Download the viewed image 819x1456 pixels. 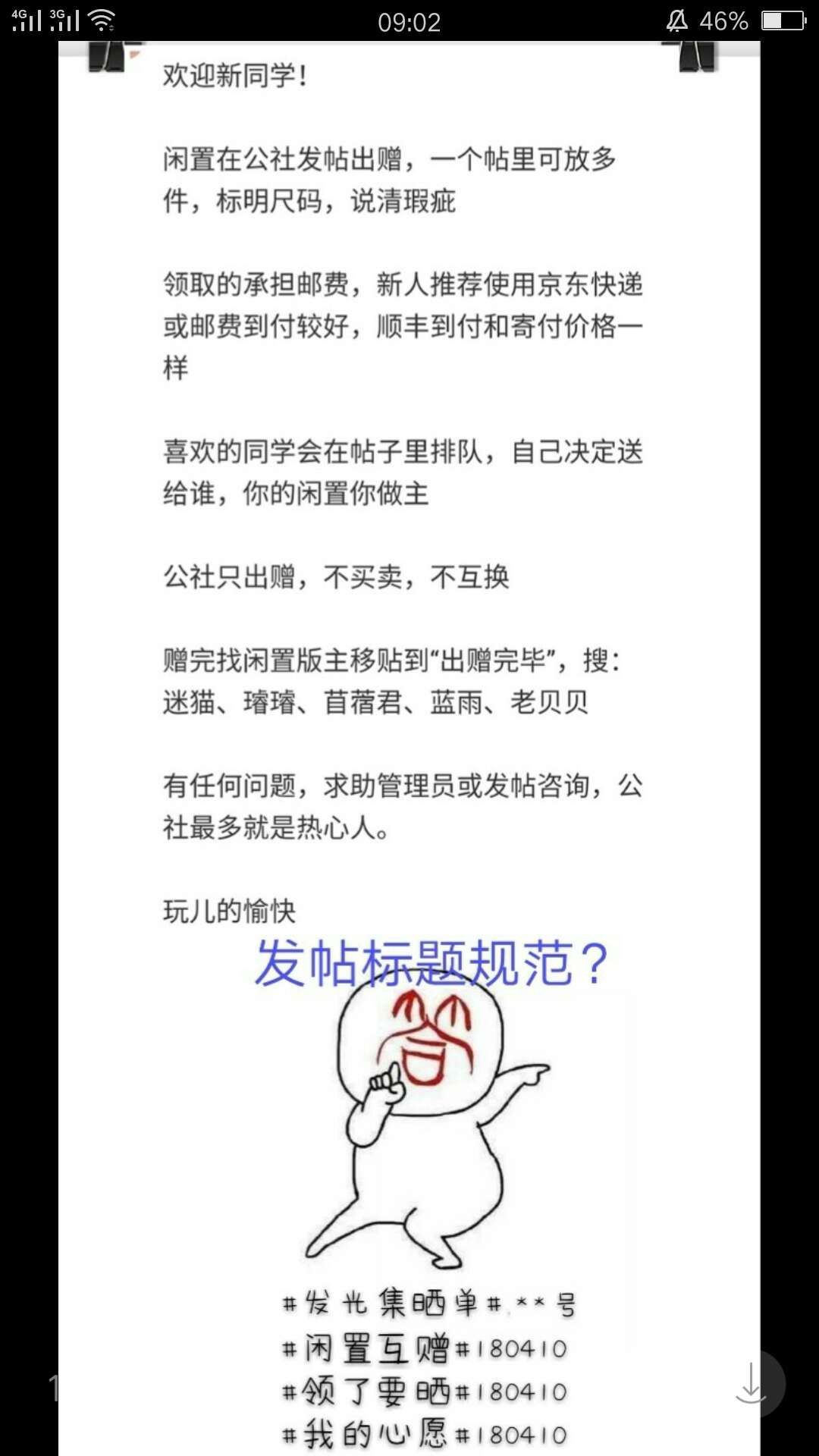(751, 1383)
